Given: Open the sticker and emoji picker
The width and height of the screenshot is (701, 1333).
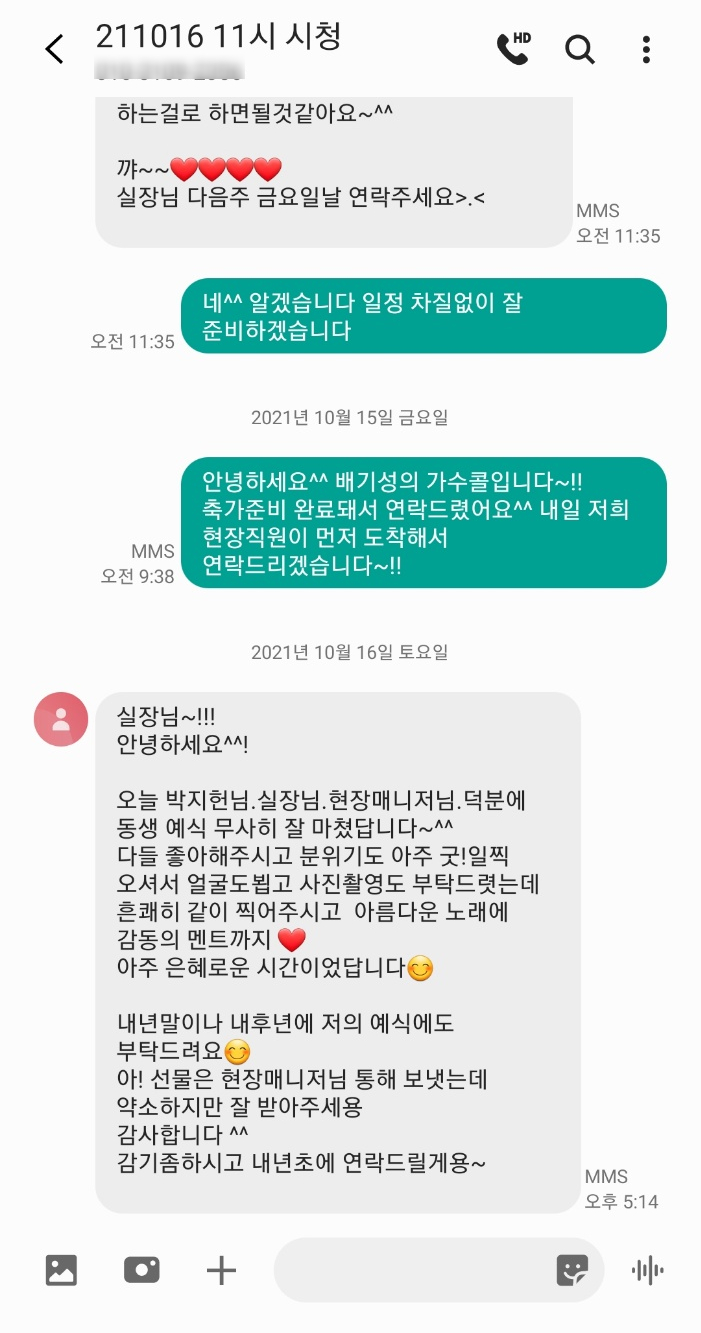Looking at the screenshot, I should (572, 1270).
